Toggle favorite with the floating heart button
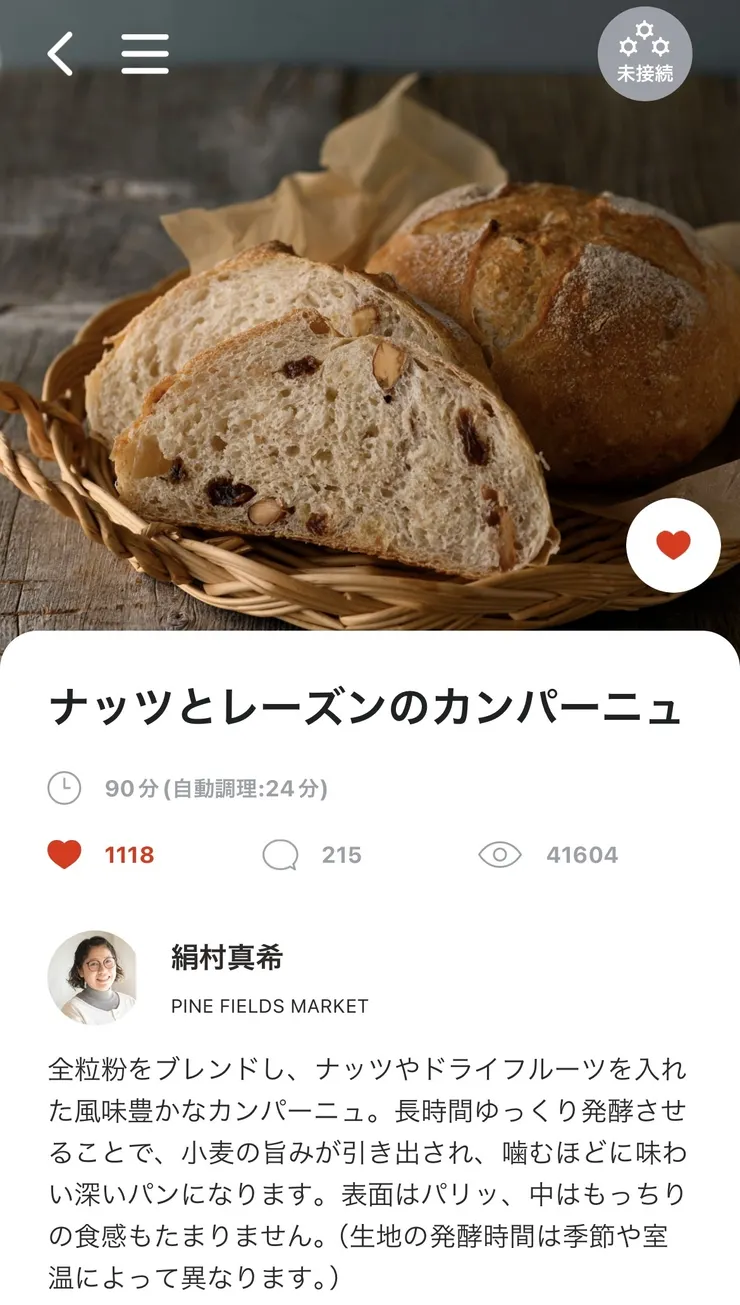This screenshot has height=1305, width=740. (x=673, y=545)
